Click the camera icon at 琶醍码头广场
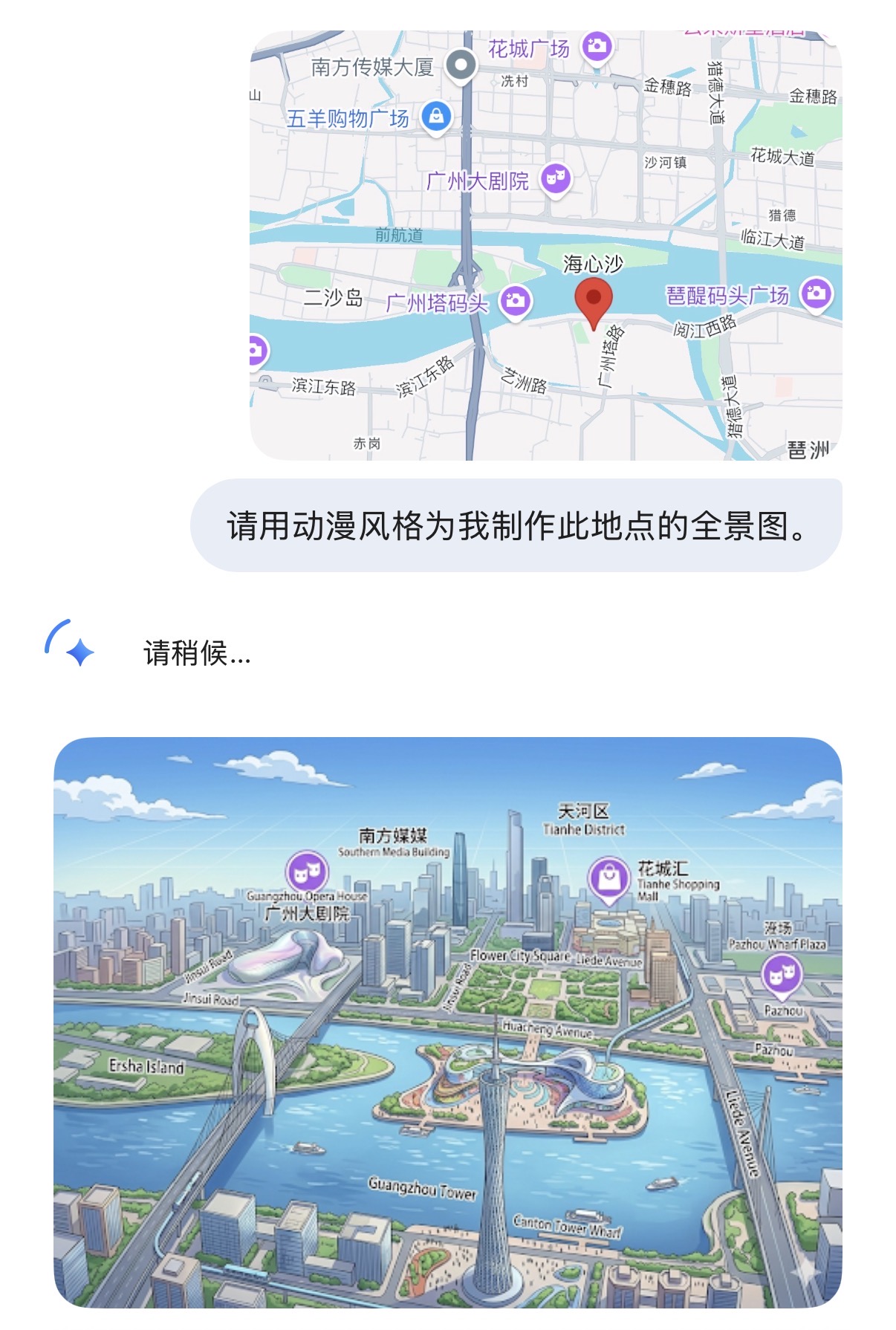The image size is (896, 1330). [815, 294]
